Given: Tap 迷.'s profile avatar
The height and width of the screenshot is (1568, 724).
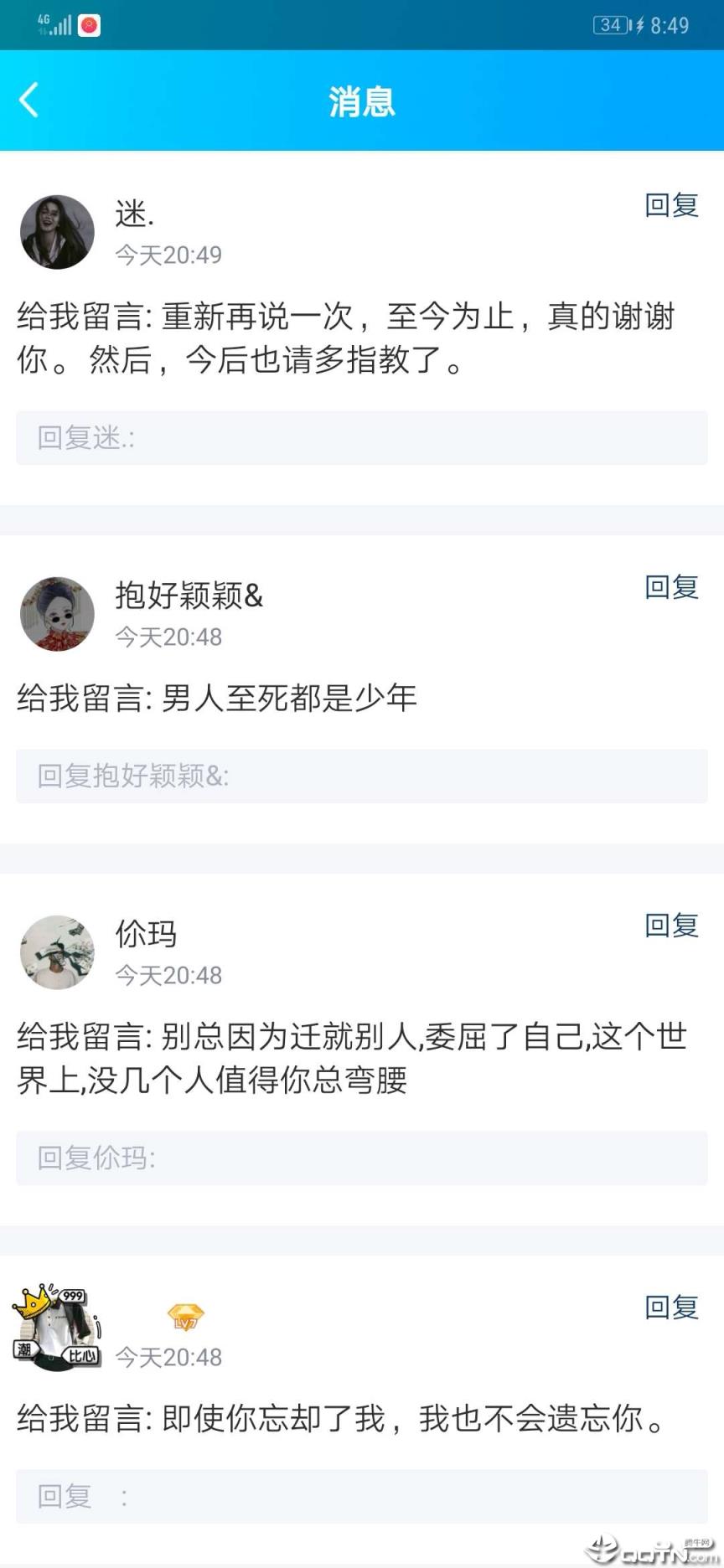Looking at the screenshot, I should (57, 231).
